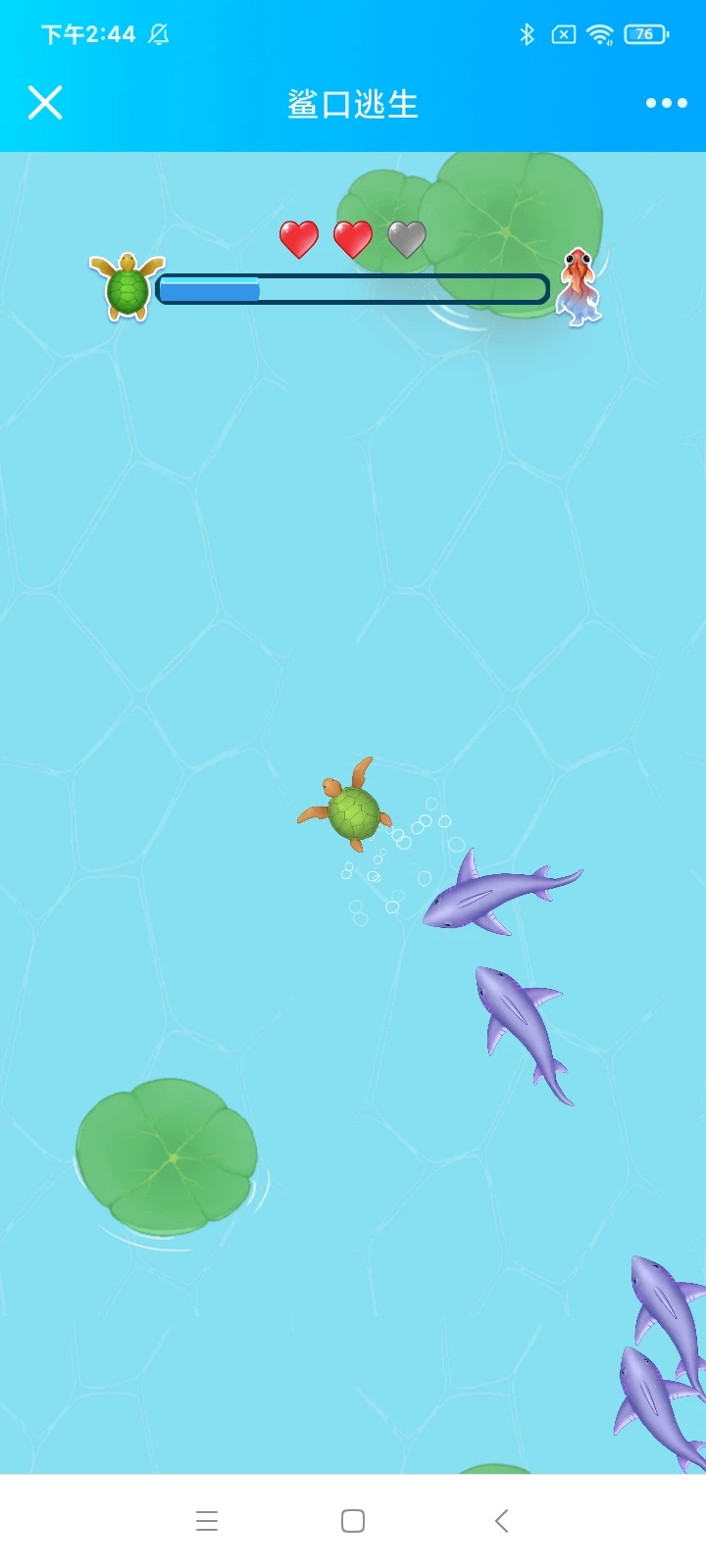The width and height of the screenshot is (706, 1568).
Task: Go to the home screen
Action: coord(353,1521)
